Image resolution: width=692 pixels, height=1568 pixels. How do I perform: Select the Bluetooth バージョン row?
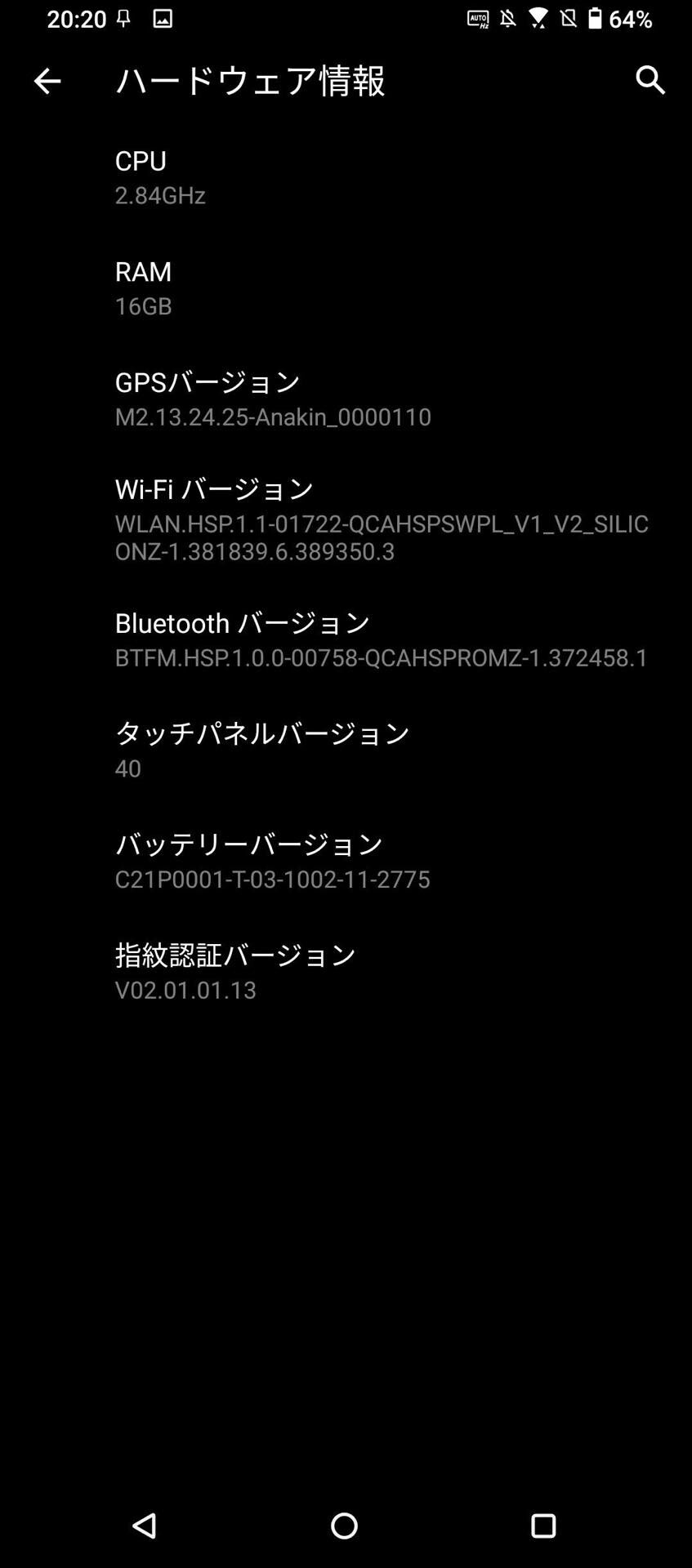point(346,639)
